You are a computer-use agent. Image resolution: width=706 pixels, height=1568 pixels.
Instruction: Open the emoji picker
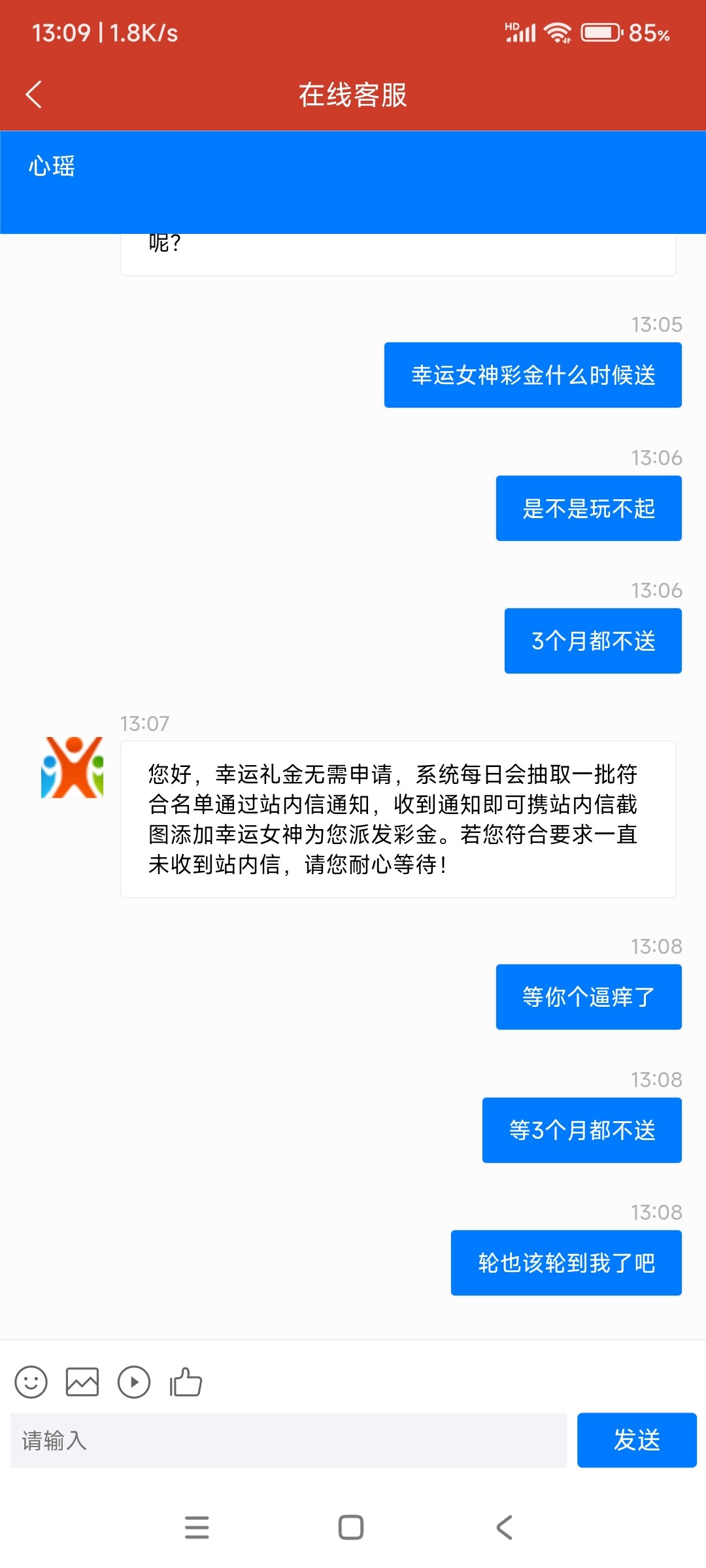[31, 1382]
